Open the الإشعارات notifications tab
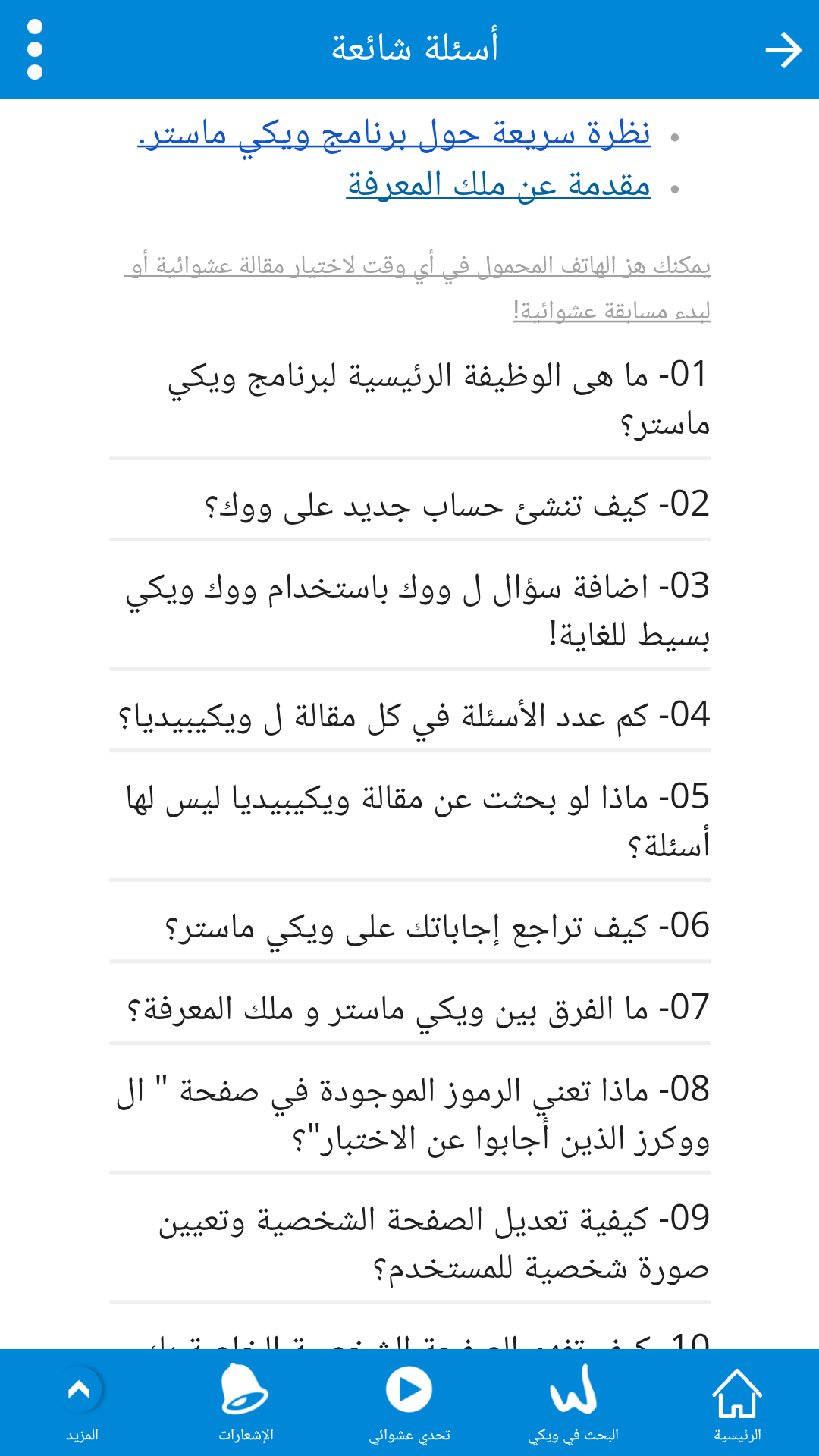This screenshot has width=819, height=1456. [x=246, y=1403]
